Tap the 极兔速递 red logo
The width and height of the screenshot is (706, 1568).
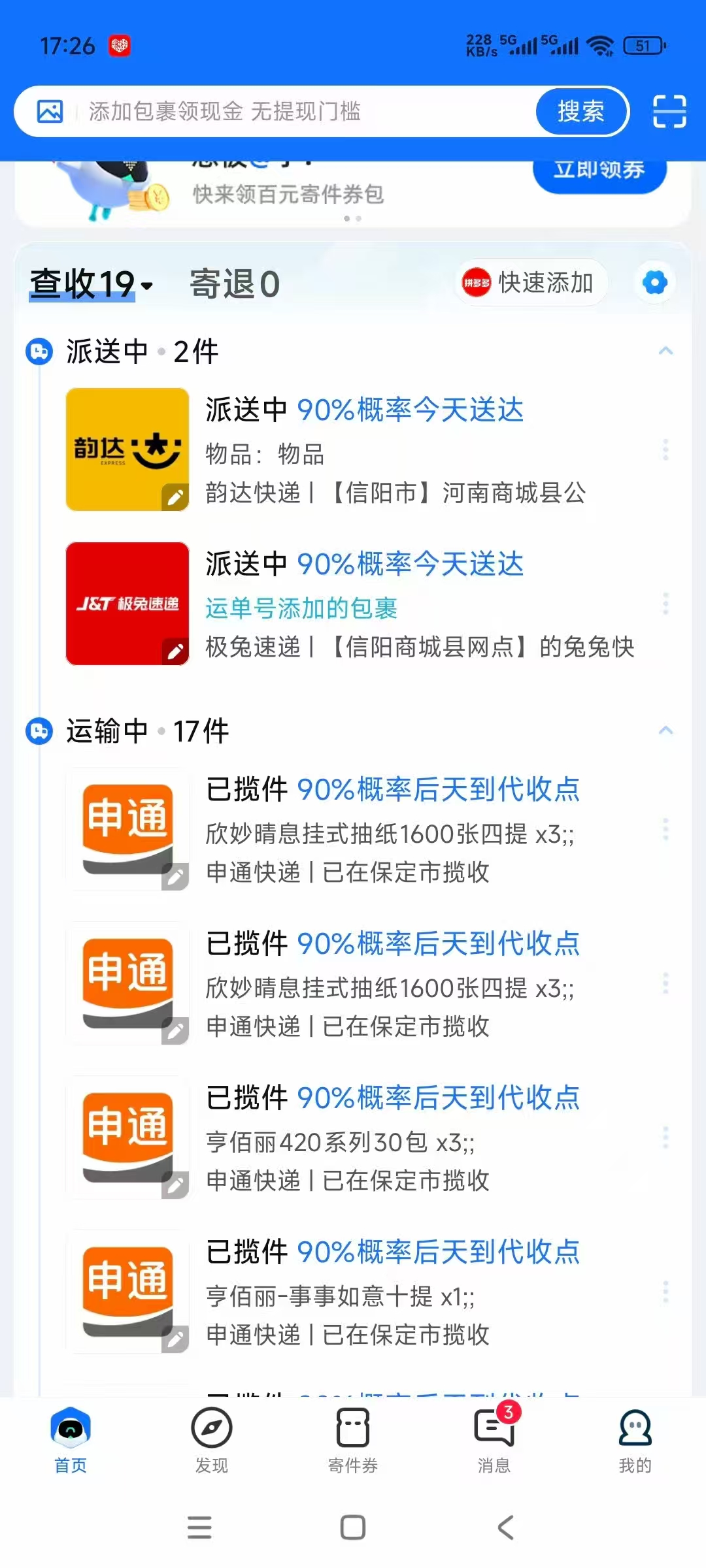click(x=127, y=604)
